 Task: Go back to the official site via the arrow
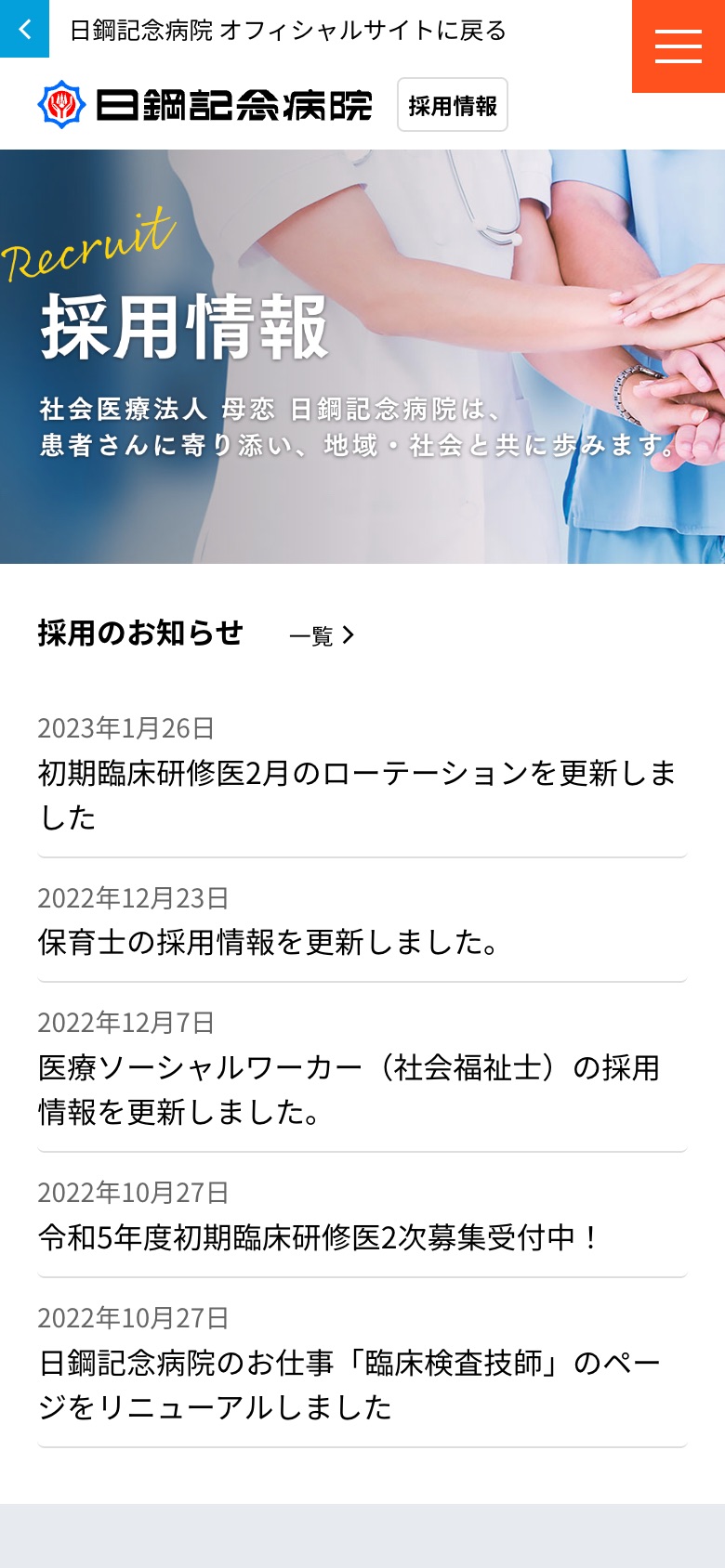click(24, 29)
